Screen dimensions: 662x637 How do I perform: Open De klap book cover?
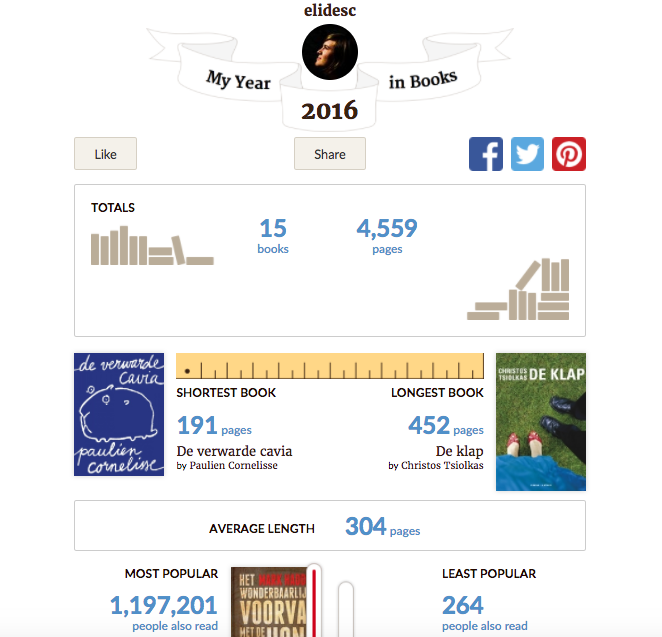point(540,421)
